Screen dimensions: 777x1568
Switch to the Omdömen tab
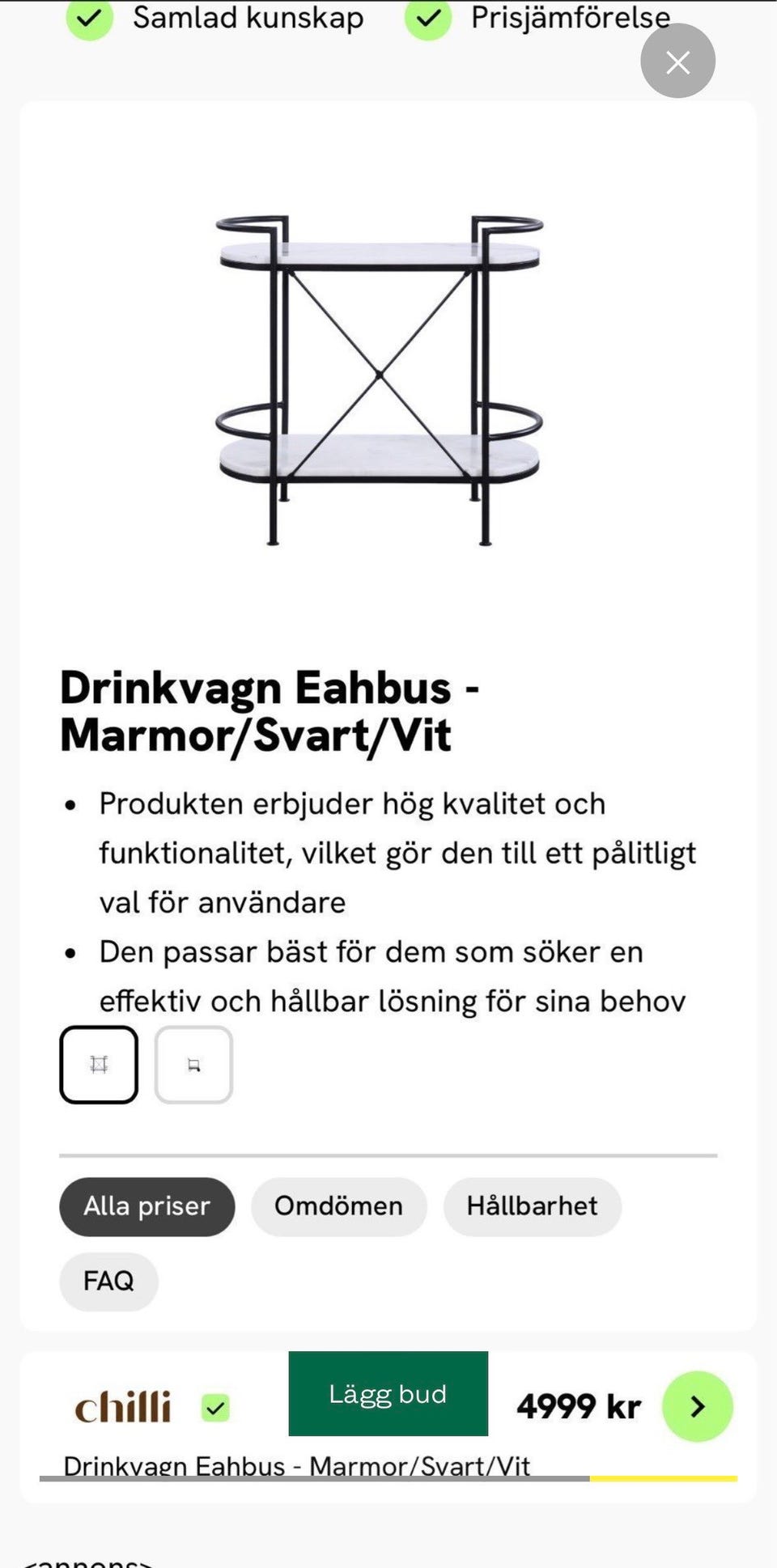338,1206
